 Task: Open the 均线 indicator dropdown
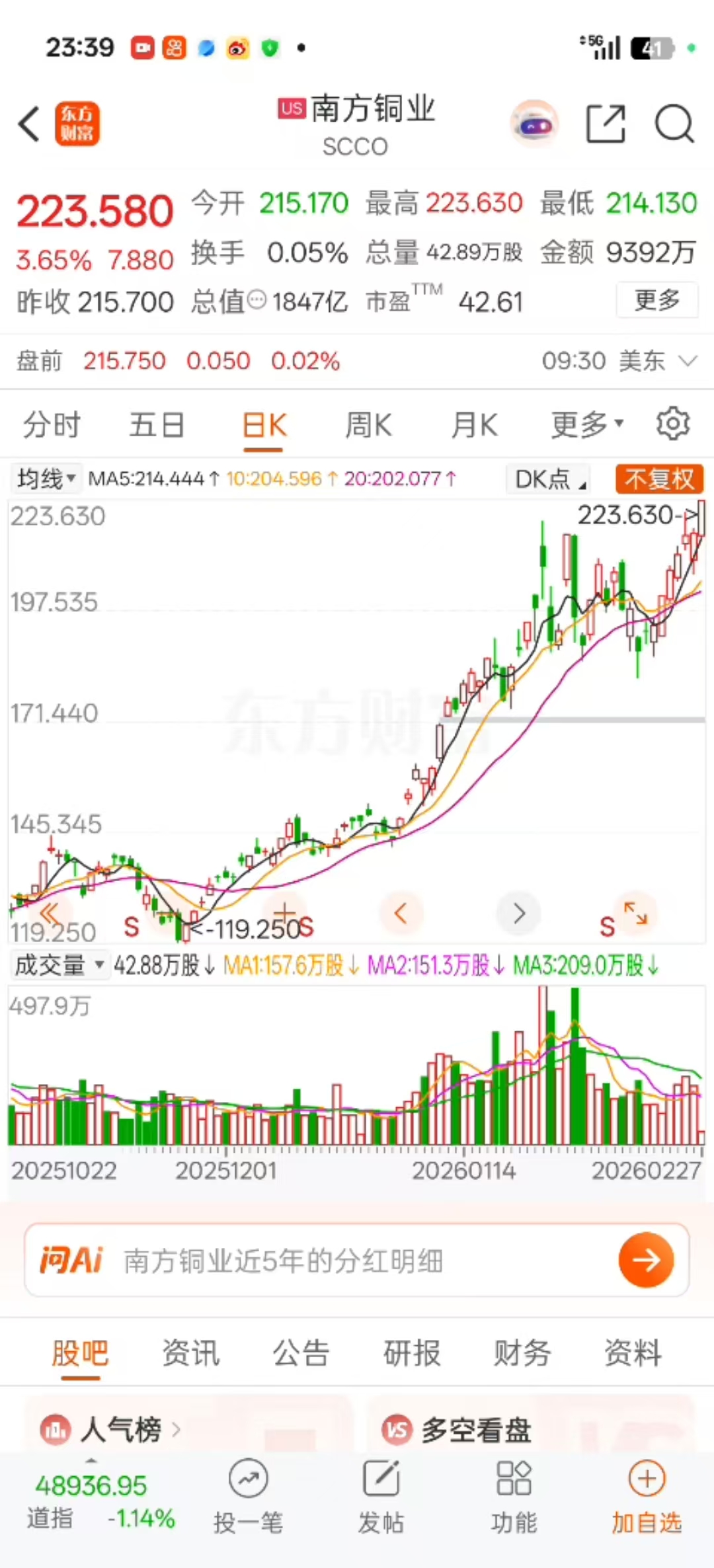point(46,479)
